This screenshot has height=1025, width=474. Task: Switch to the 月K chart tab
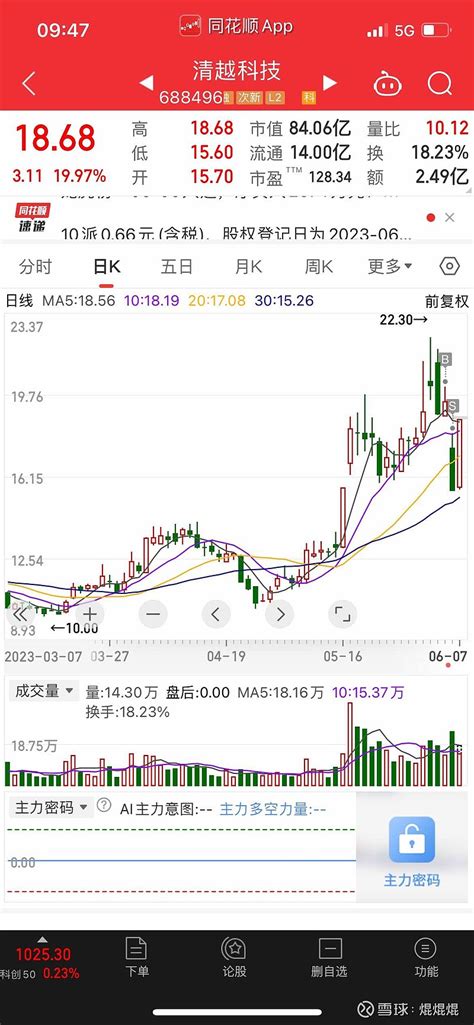(x=248, y=267)
